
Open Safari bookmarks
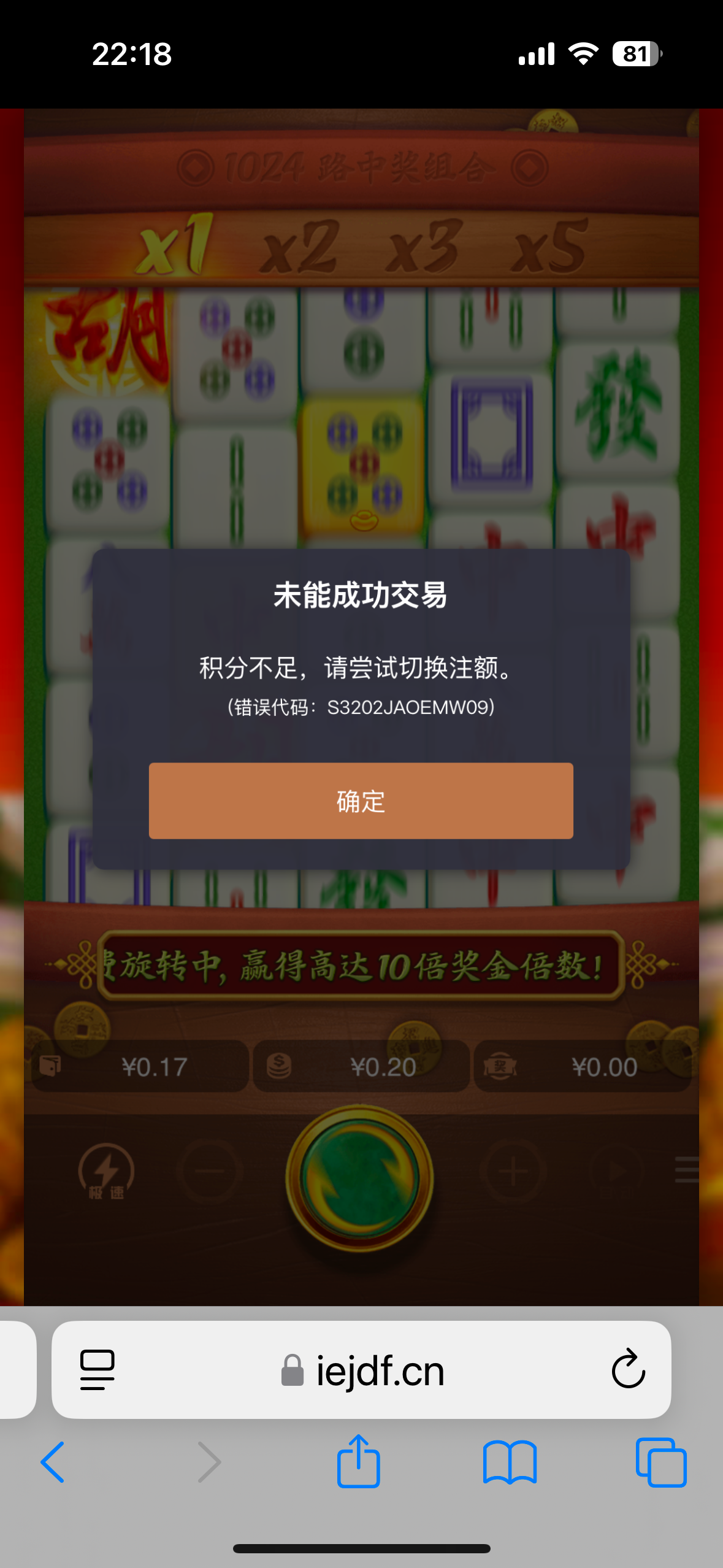coord(510,1462)
